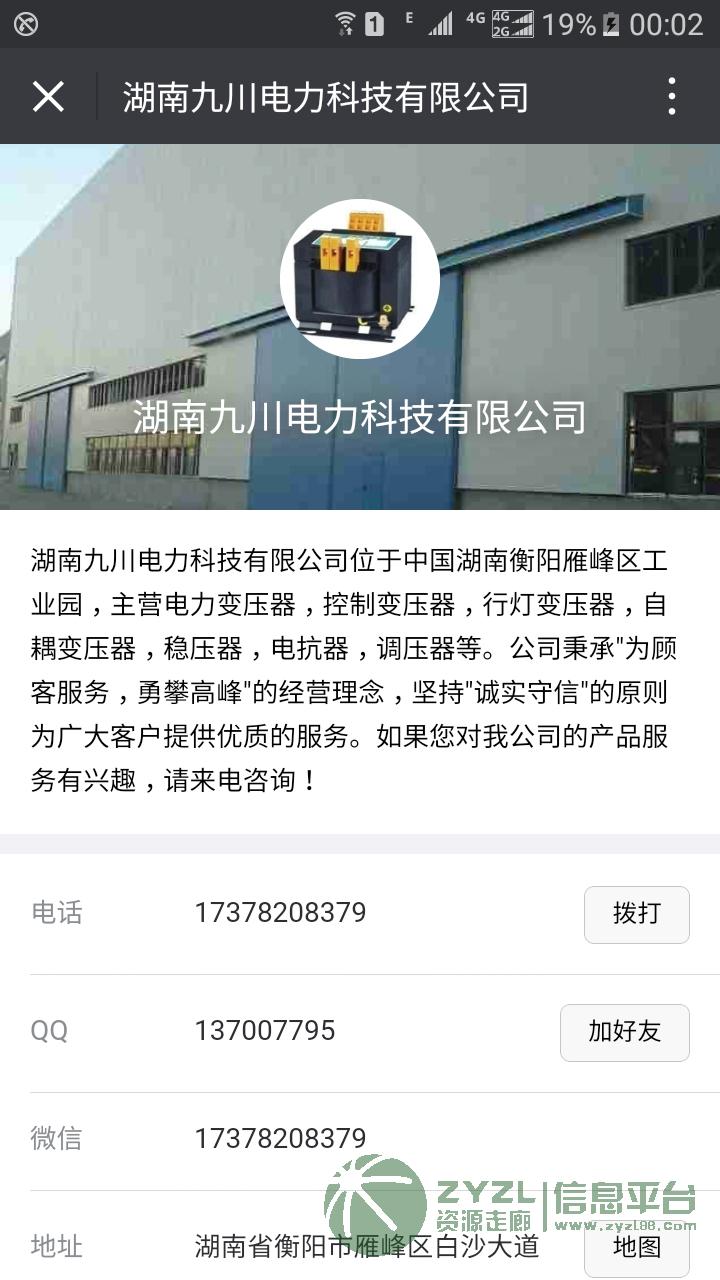The image size is (720, 1280).
Task: Tap 拨打 to call the phone number
Action: coord(637,914)
